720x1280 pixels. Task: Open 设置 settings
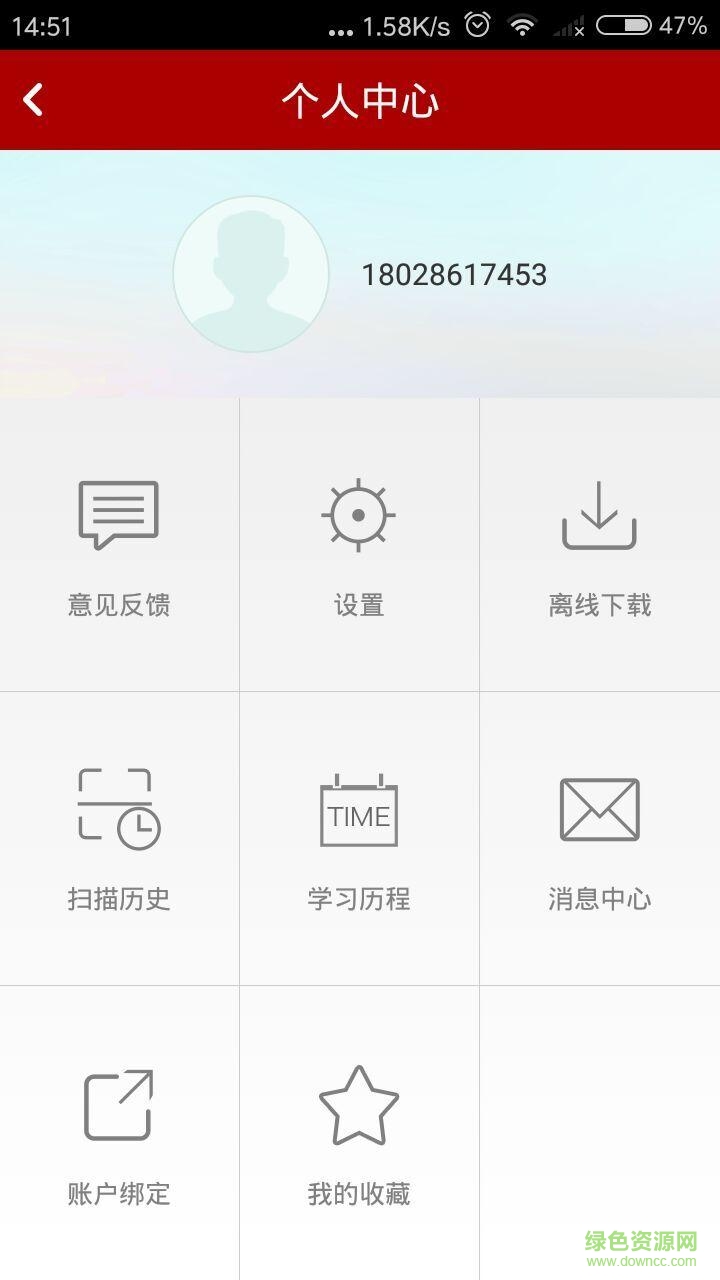tap(359, 545)
